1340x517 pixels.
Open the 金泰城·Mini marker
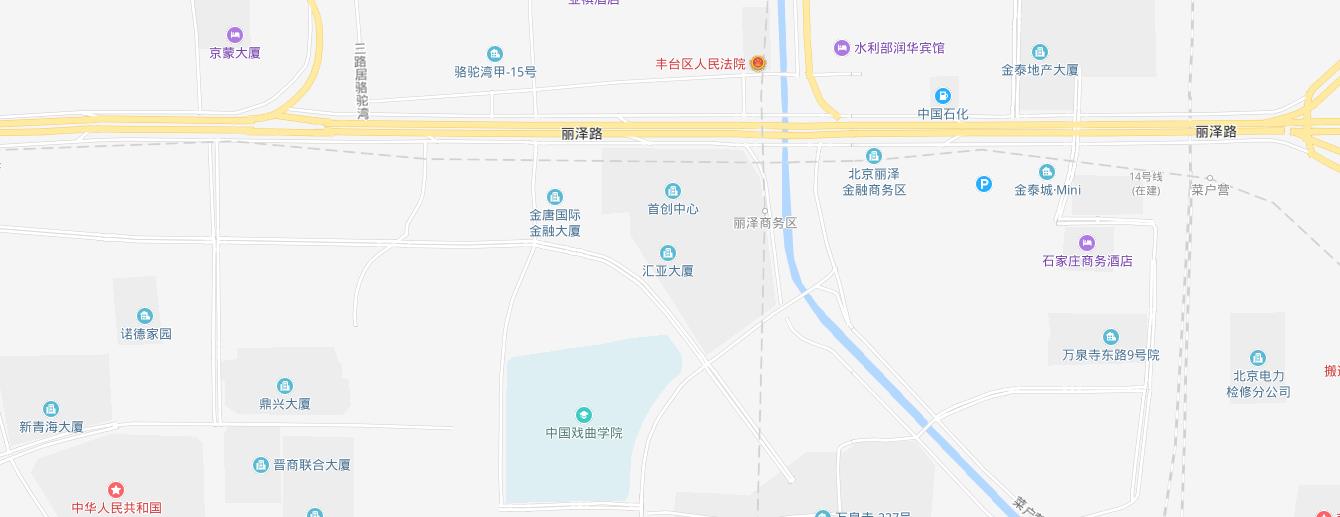1047,172
